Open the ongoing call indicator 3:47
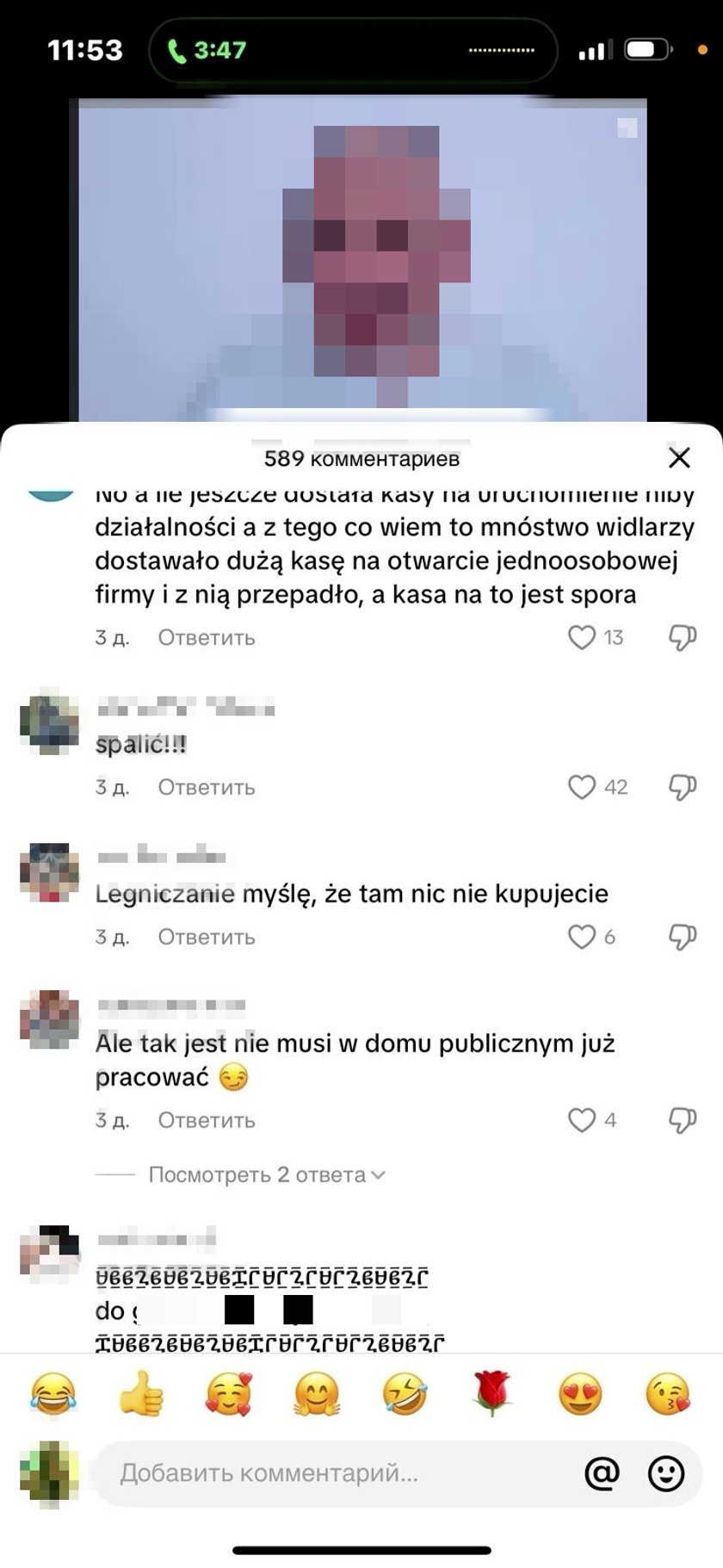 tap(207, 51)
